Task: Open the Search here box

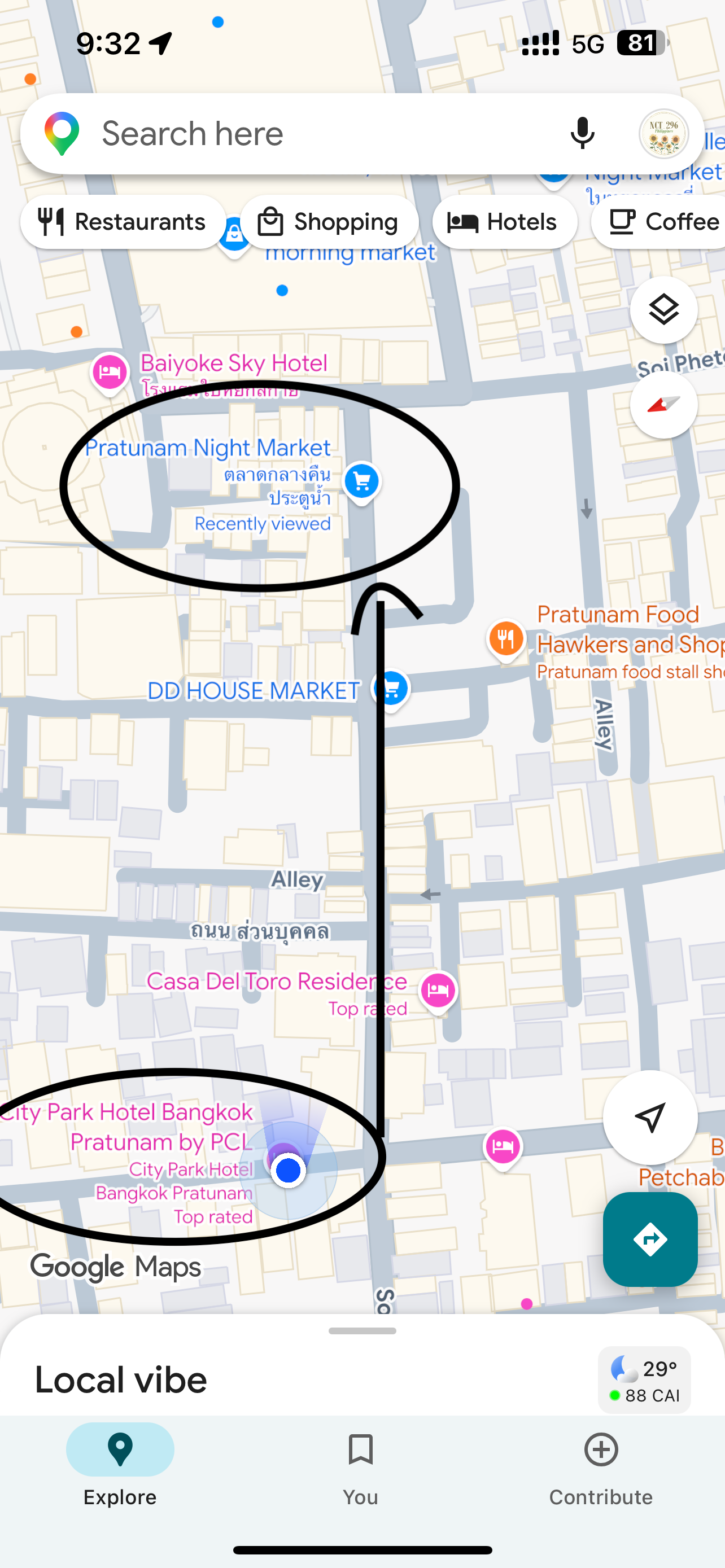Action: 292,134
